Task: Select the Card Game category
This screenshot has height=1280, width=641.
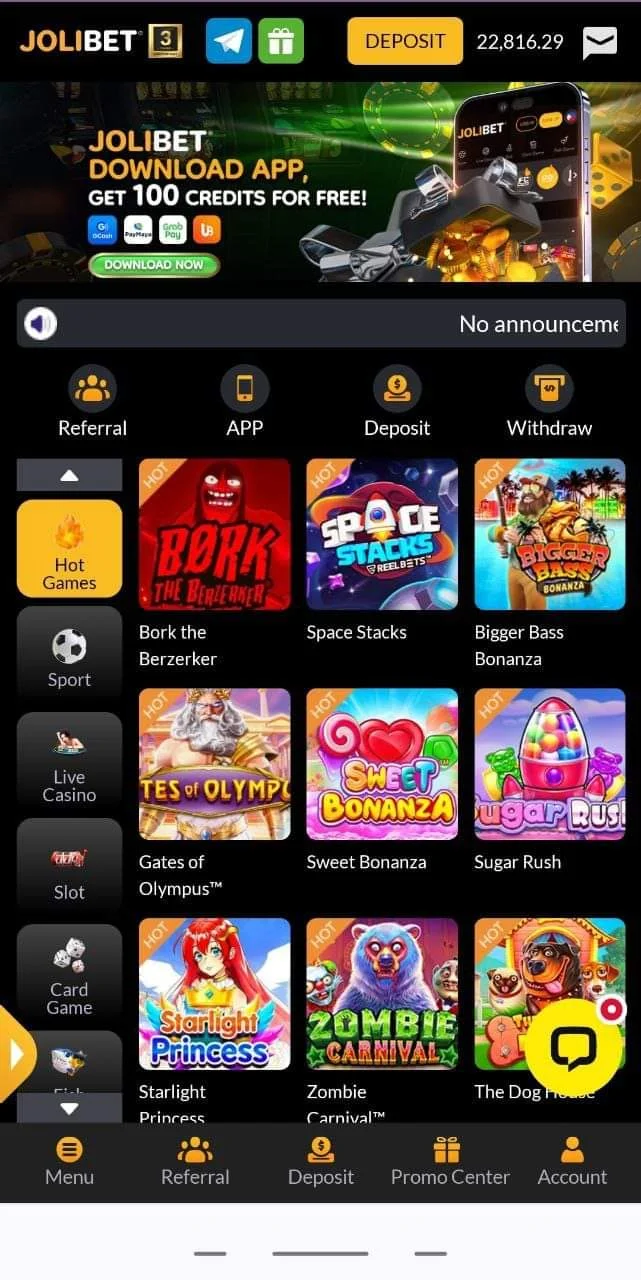Action: pos(69,974)
